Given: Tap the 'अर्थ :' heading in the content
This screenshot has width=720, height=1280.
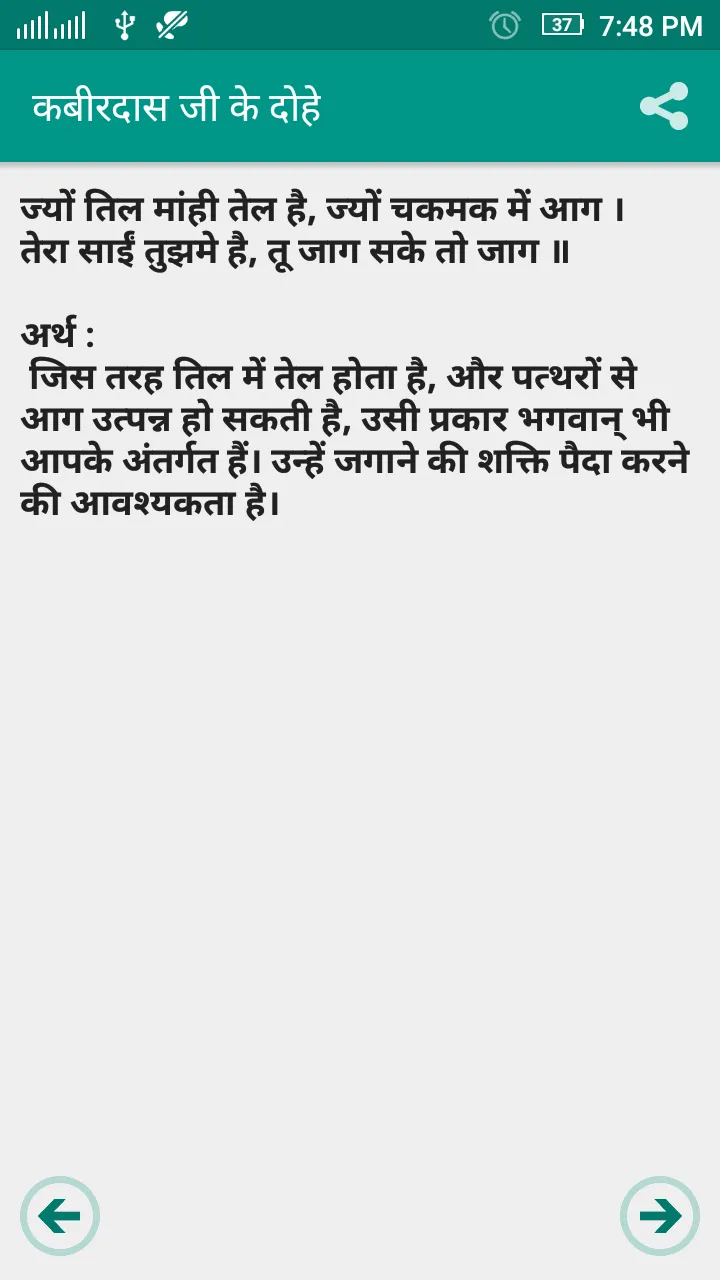Looking at the screenshot, I should (x=50, y=329).
